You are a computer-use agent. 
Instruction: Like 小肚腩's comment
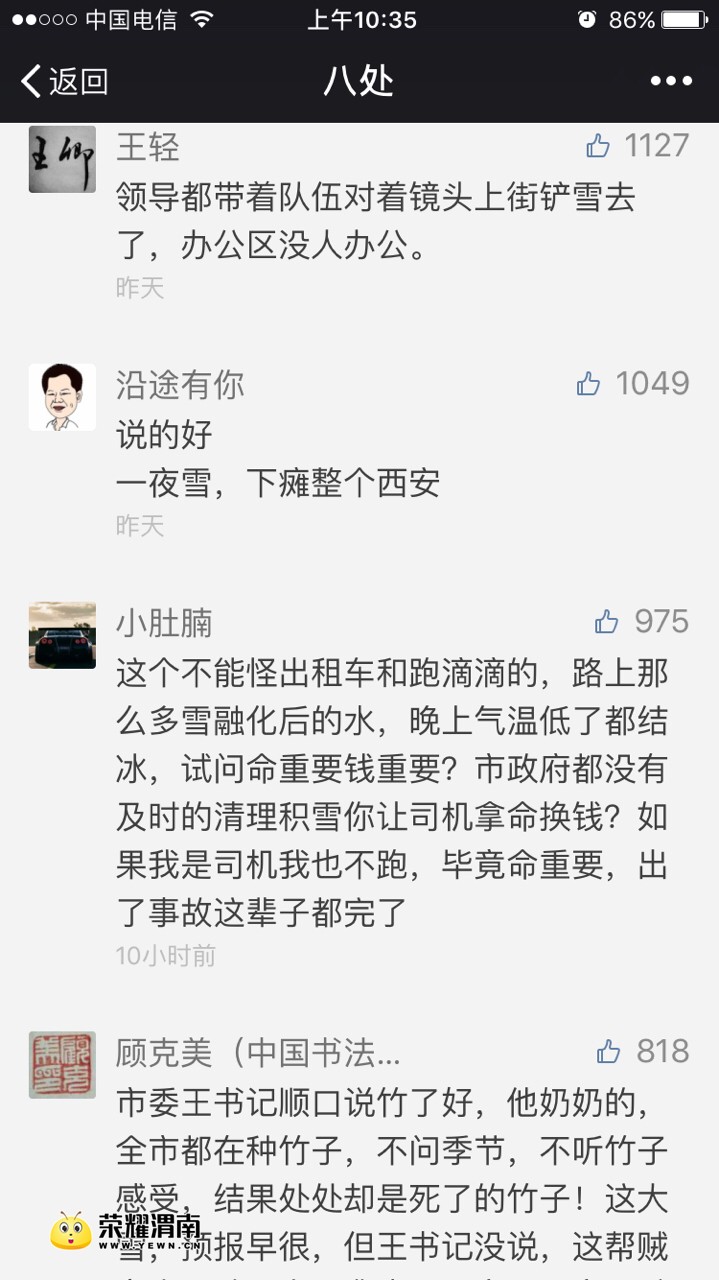pyautogui.click(x=607, y=622)
